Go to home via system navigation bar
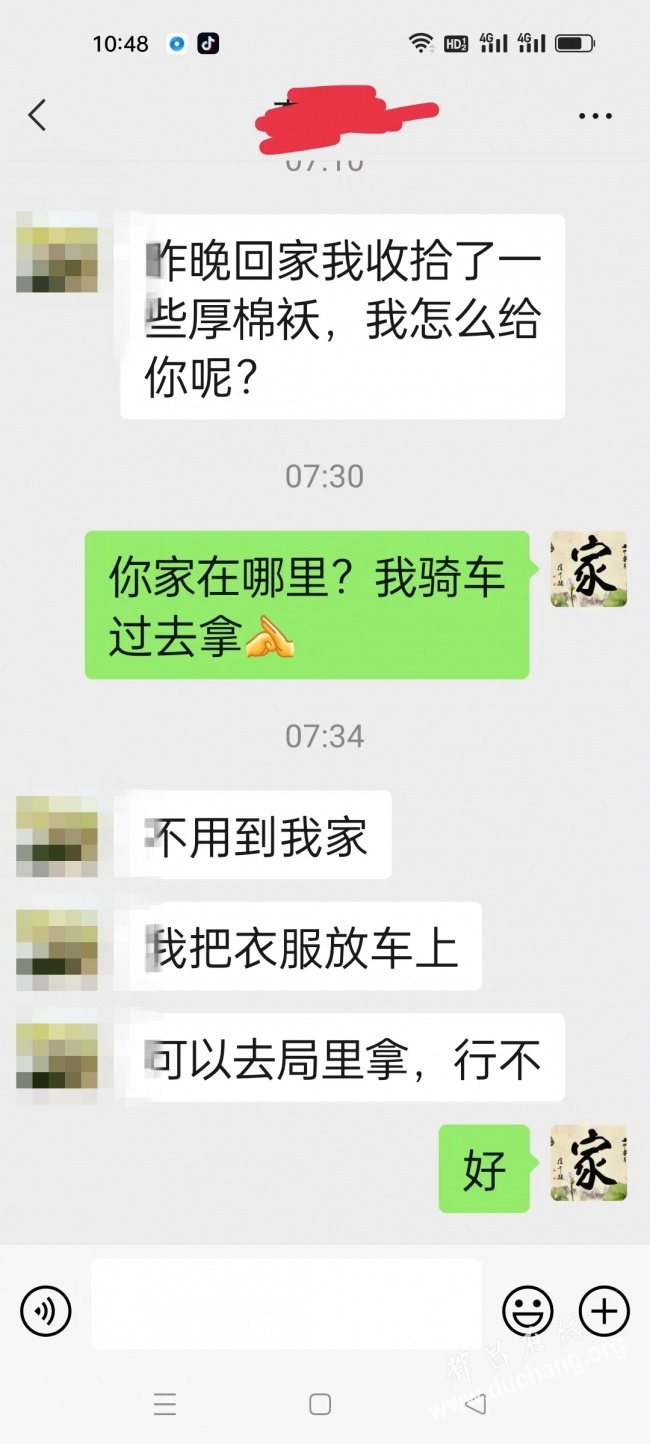The image size is (650, 1444). 320,1404
